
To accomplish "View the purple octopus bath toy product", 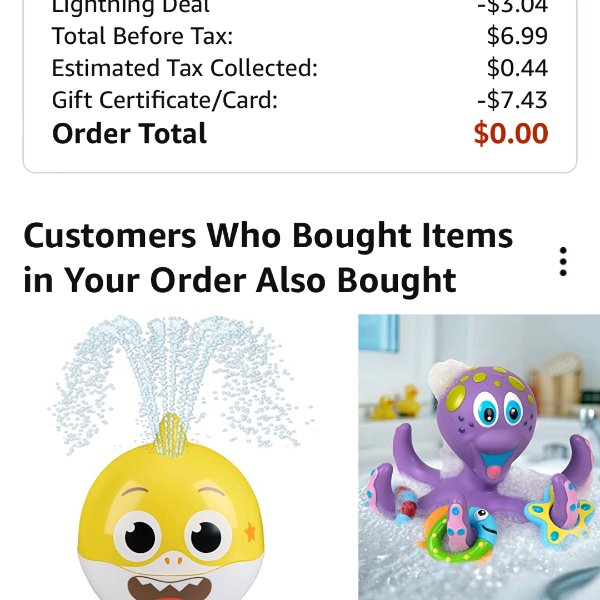I will click(480, 460).
